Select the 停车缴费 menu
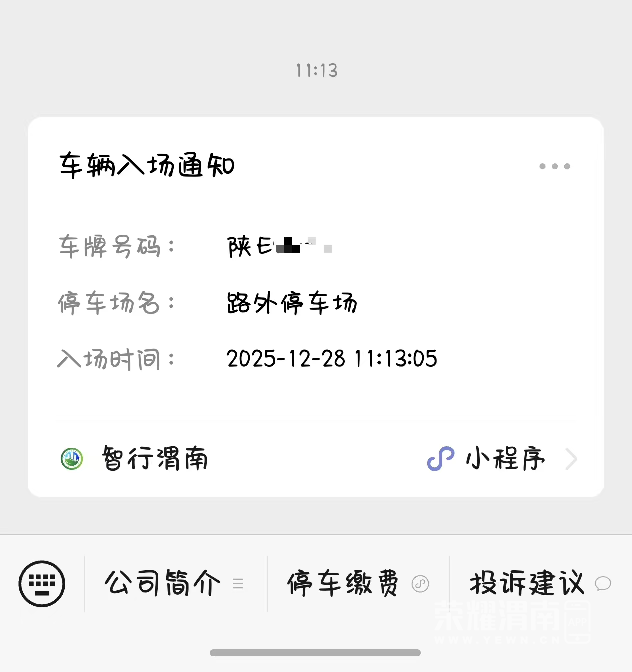Image resolution: width=632 pixels, height=672 pixels. tap(356, 583)
